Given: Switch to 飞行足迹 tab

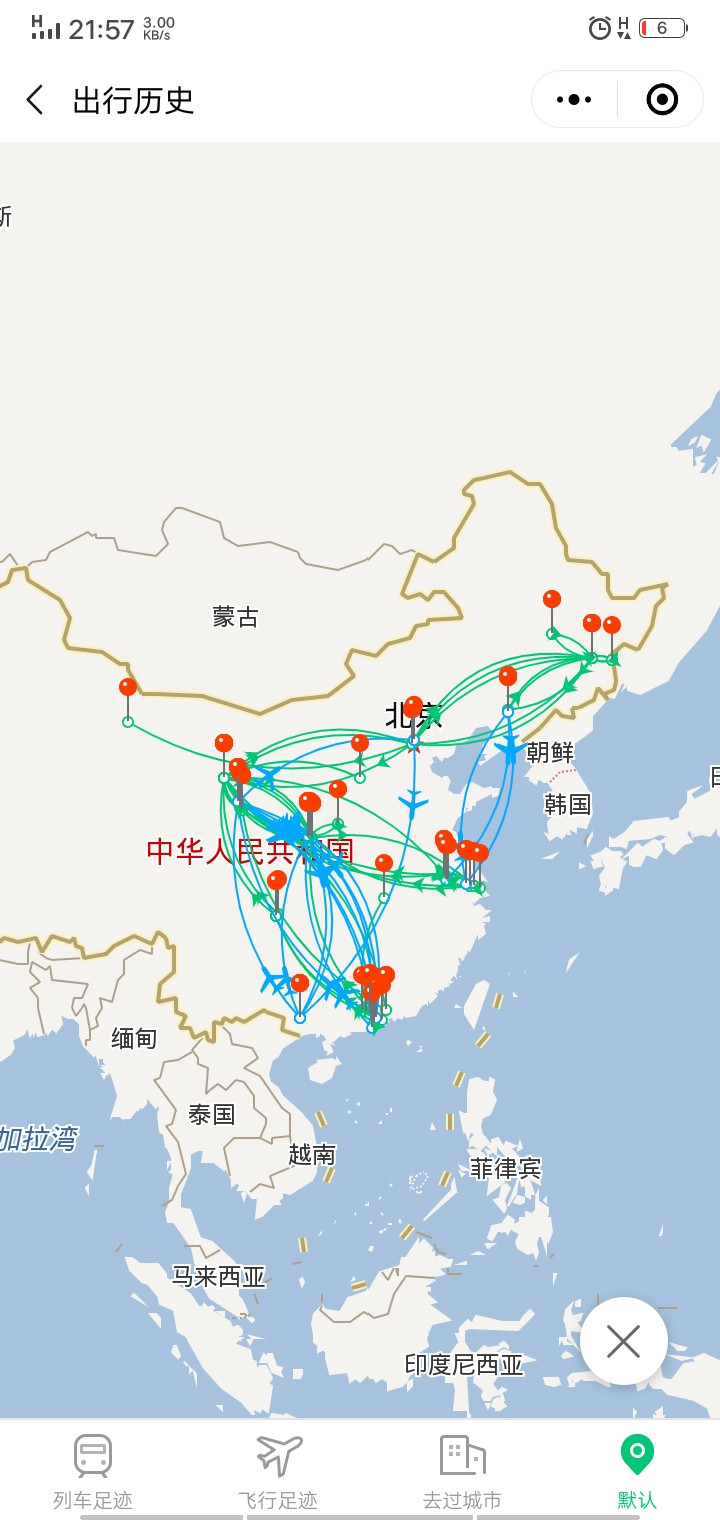Looking at the screenshot, I should tap(278, 1471).
